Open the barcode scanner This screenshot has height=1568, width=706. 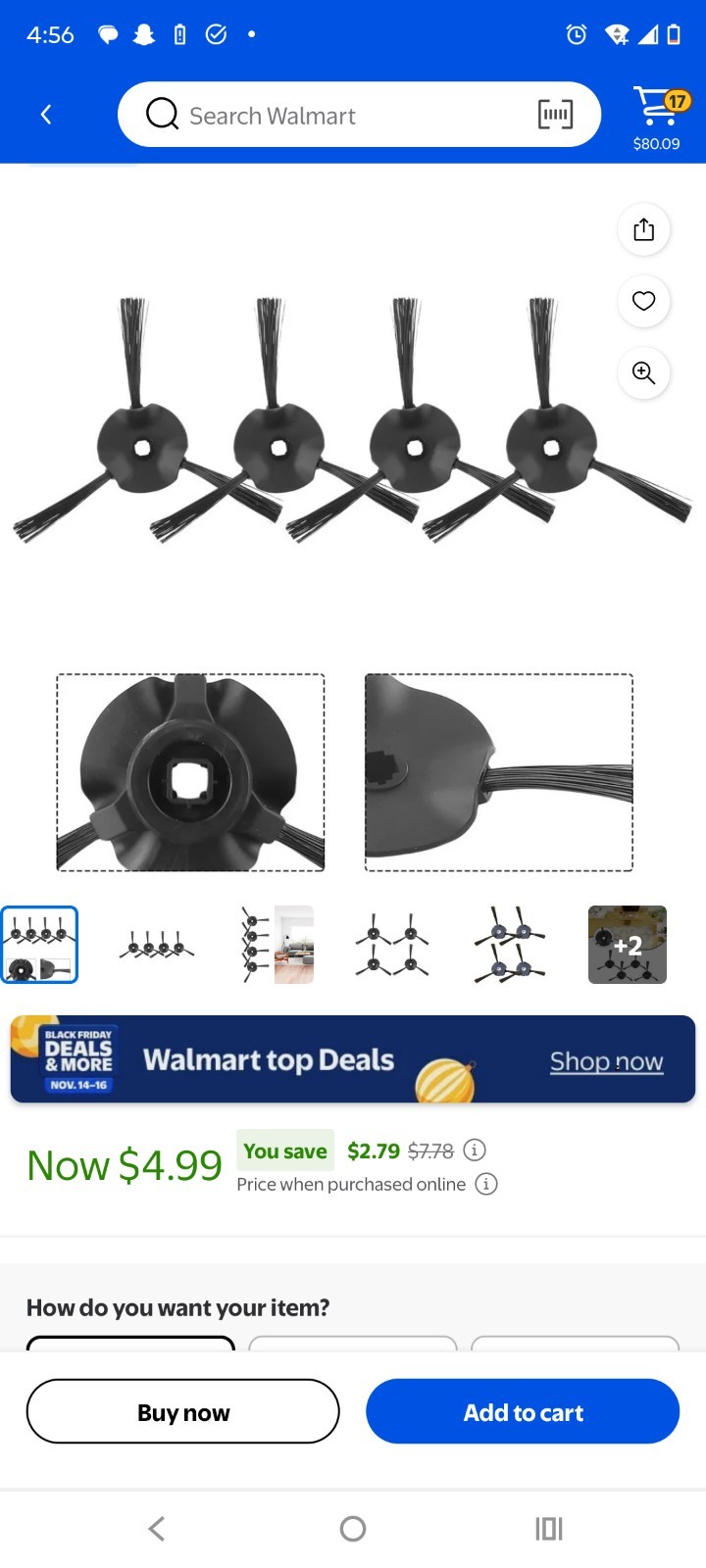555,115
